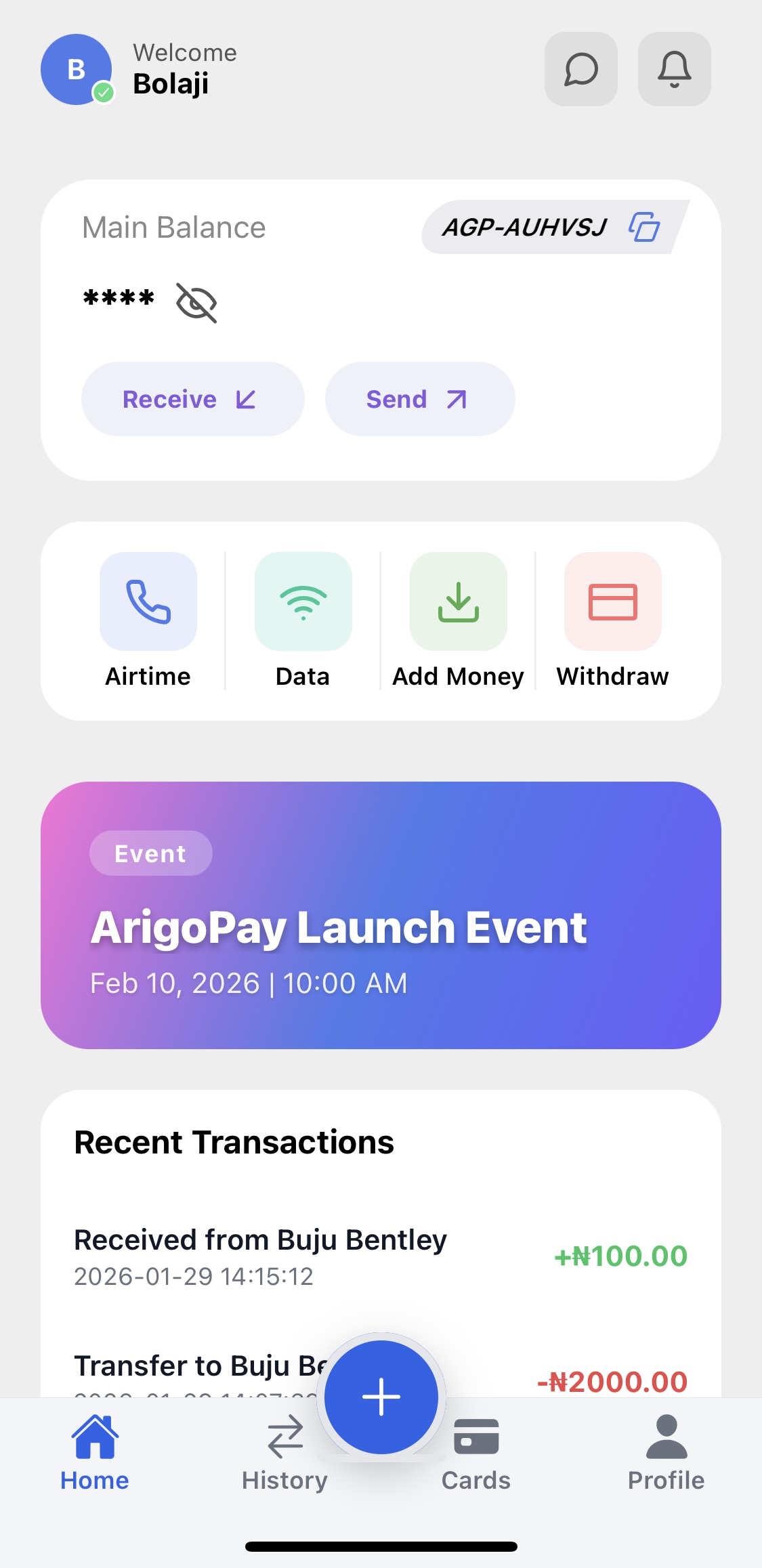Open the notifications bell
The height and width of the screenshot is (1568, 762).
pos(674,70)
